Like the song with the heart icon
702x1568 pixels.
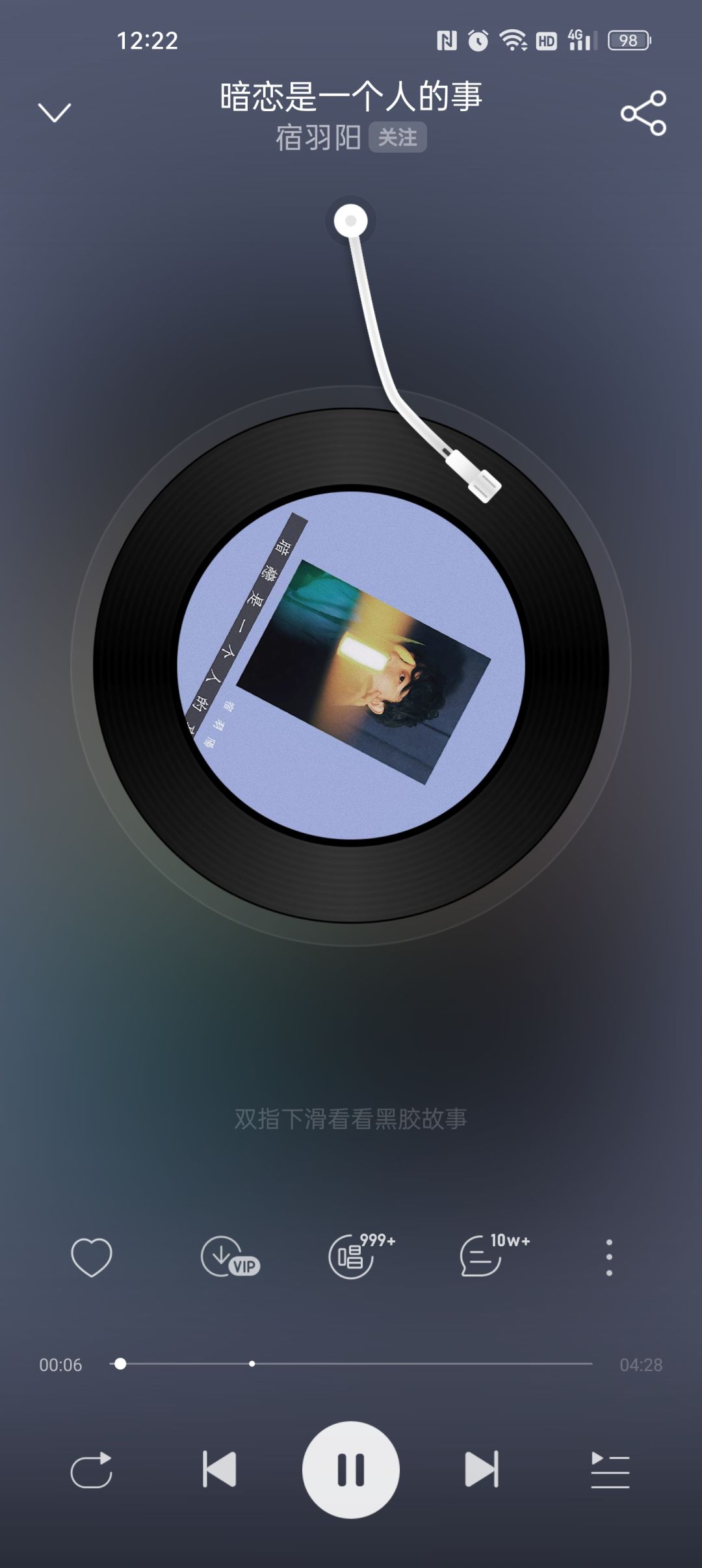click(x=92, y=1257)
